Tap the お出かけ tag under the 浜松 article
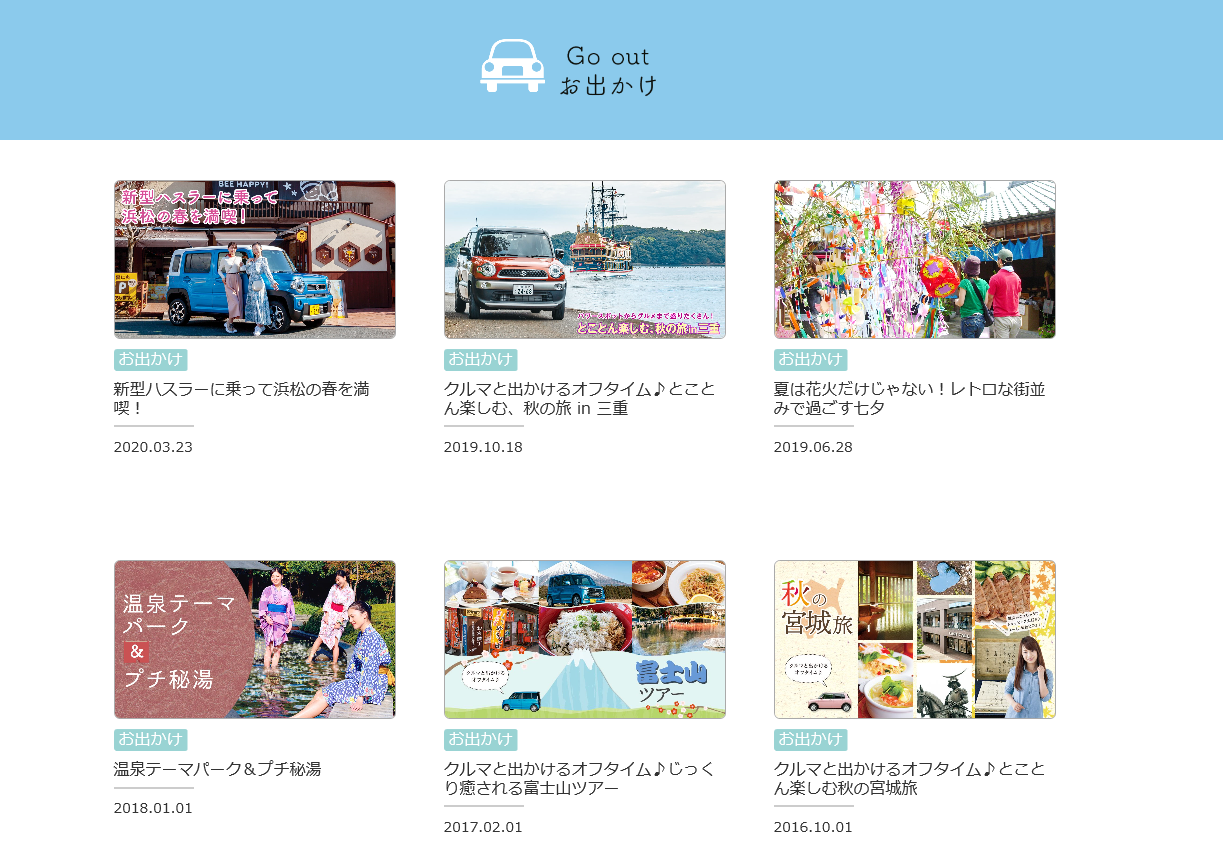 151,359
